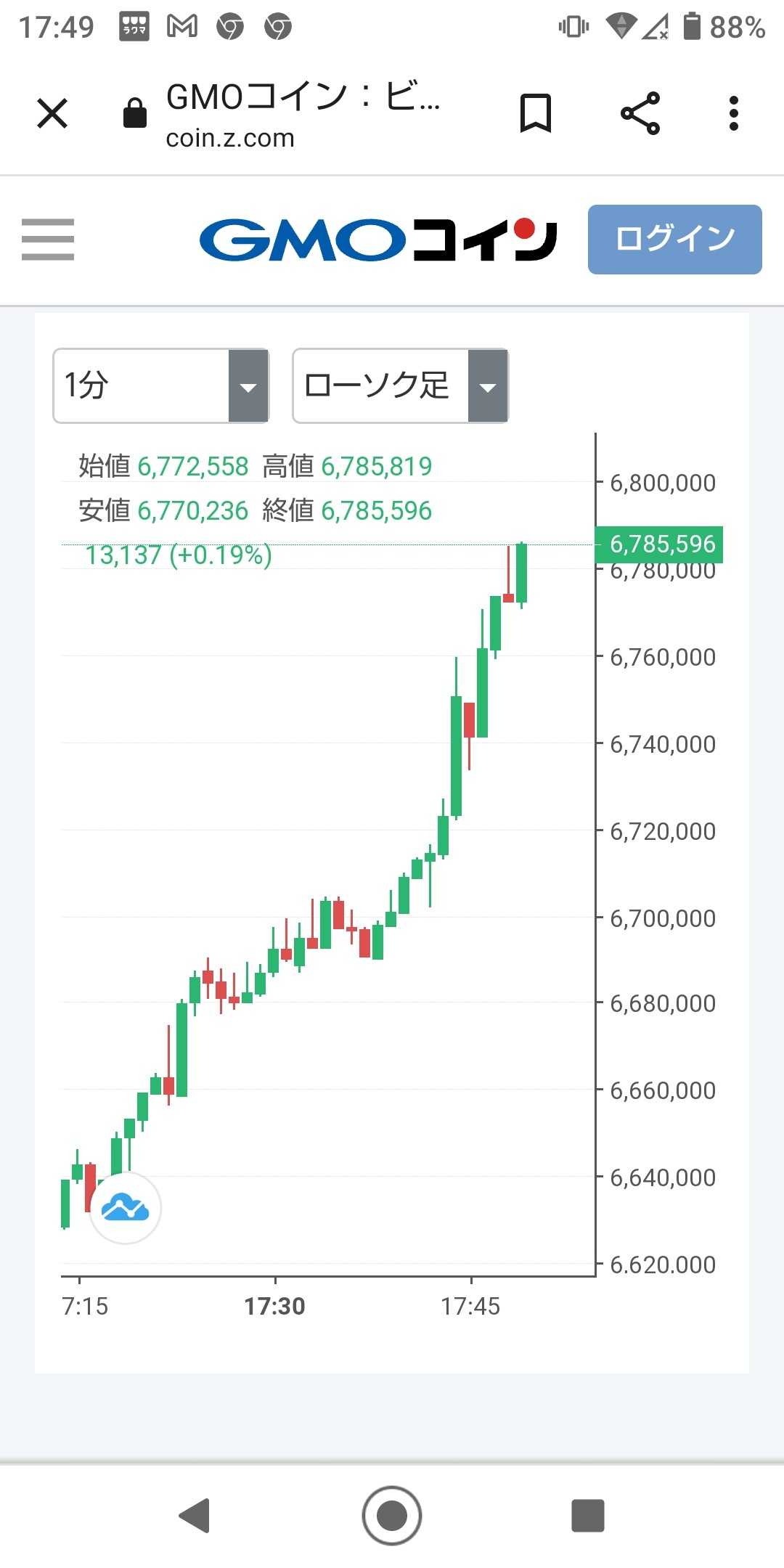Bookmark this GMO Coin page
This screenshot has width=784, height=1568.
pos(536,114)
